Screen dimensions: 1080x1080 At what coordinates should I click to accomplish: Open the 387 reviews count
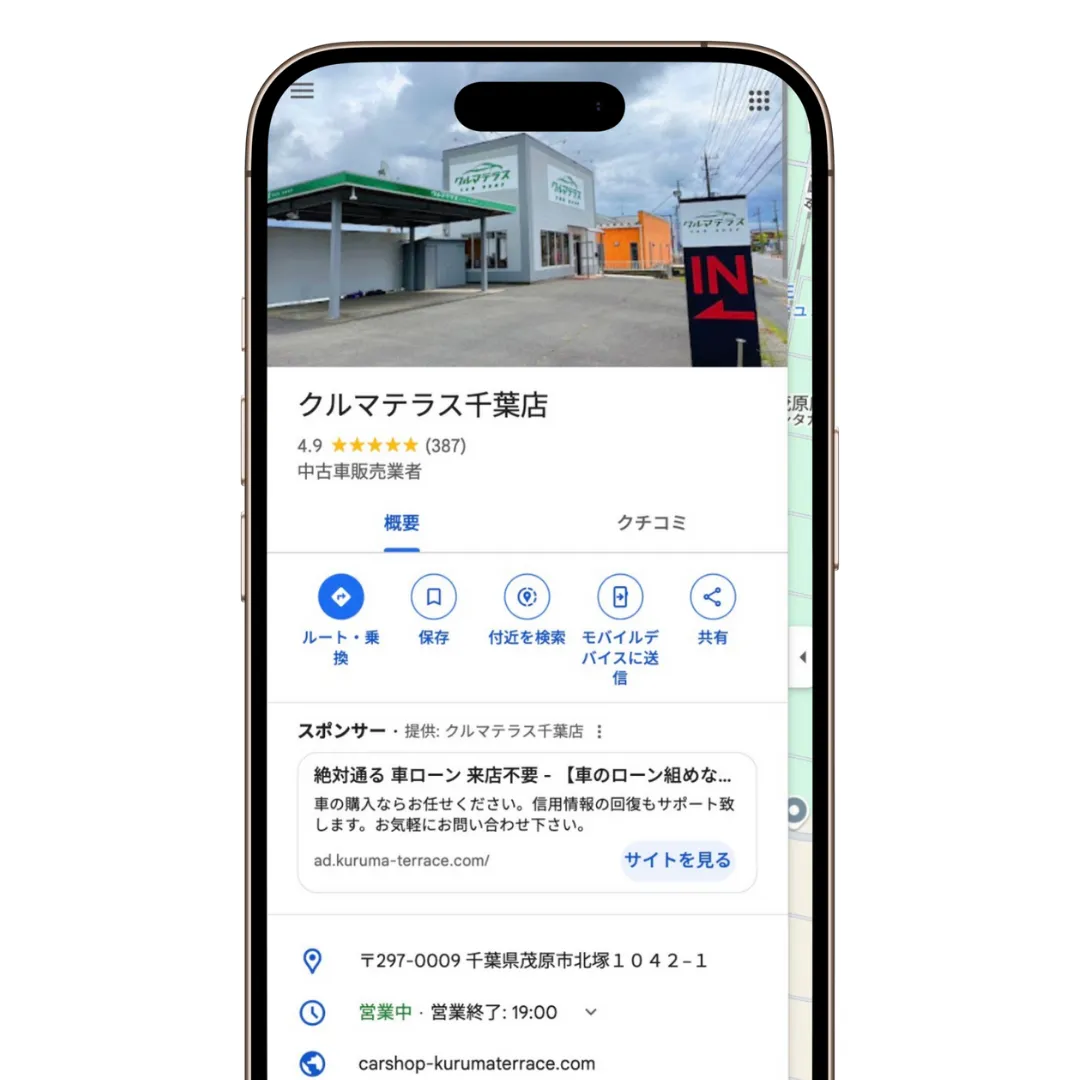[x=446, y=445]
